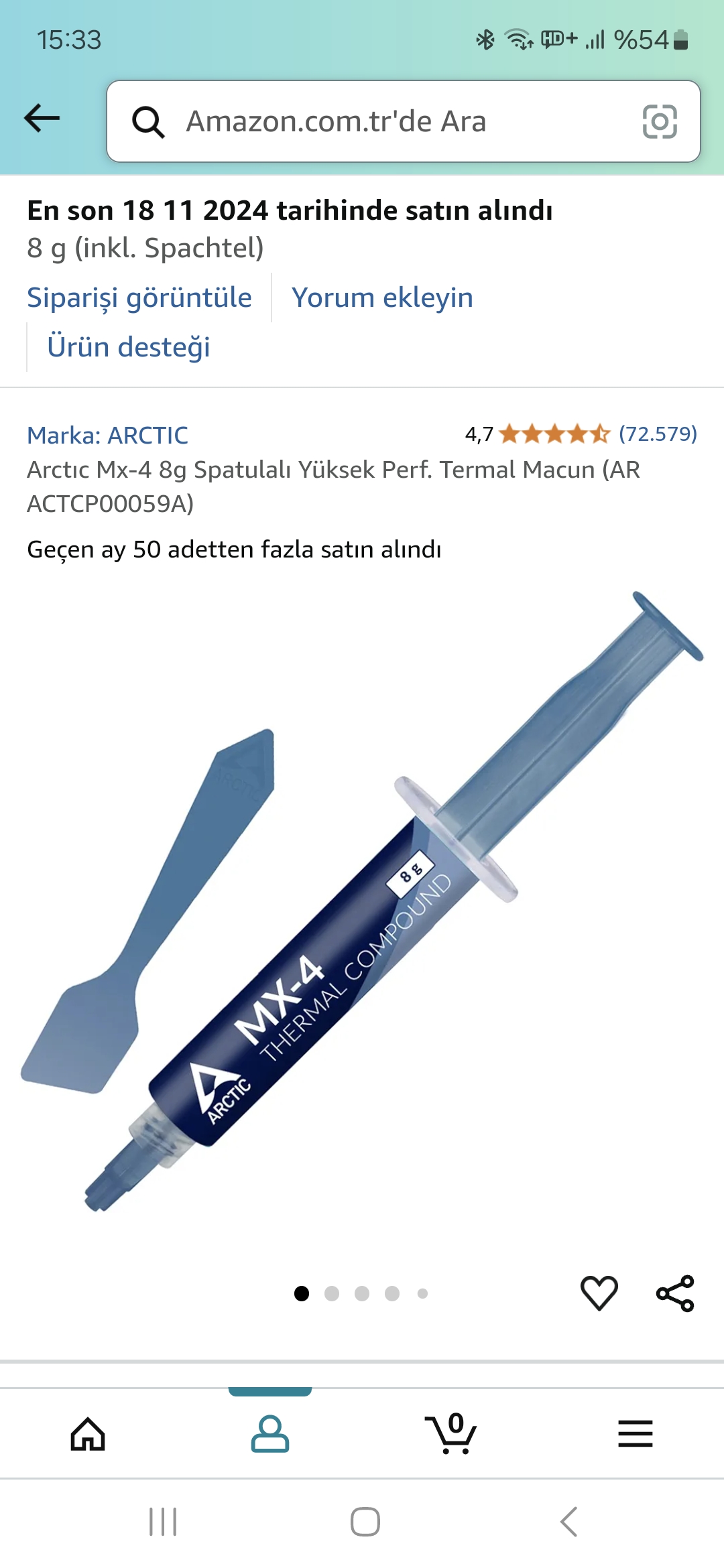This screenshot has height=1568, width=724.
Task: Open recent apps from system bar
Action: click(163, 1522)
